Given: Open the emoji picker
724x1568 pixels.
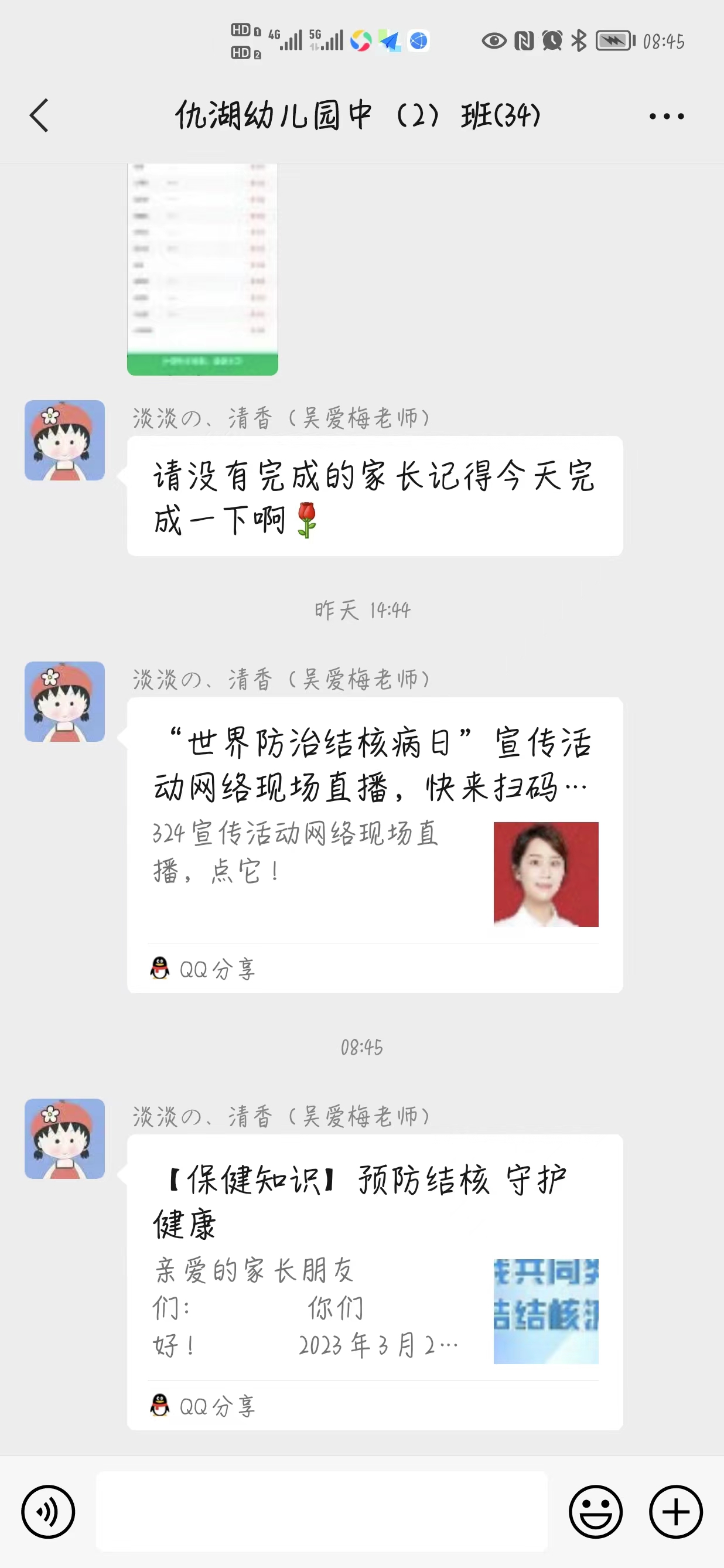Looking at the screenshot, I should click(595, 1511).
